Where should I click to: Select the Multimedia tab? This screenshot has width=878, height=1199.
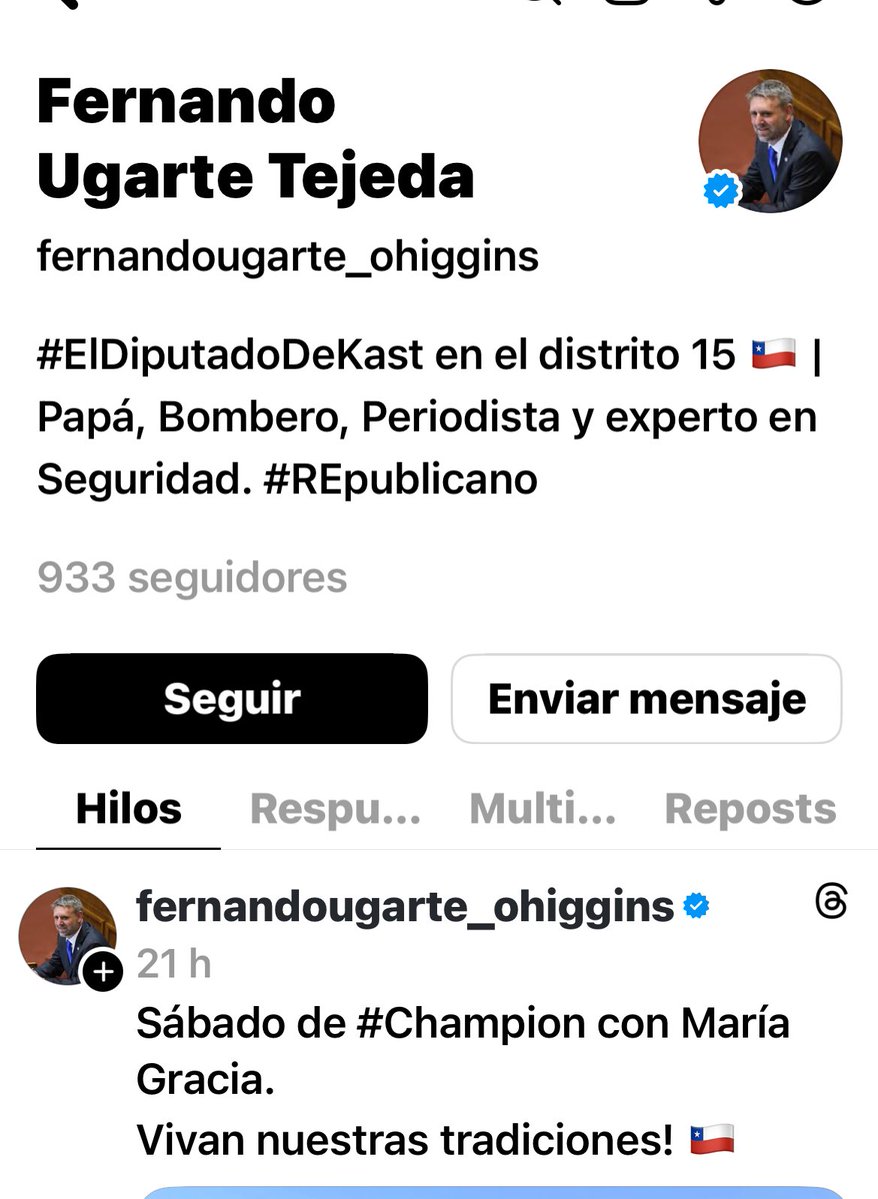tap(542, 809)
